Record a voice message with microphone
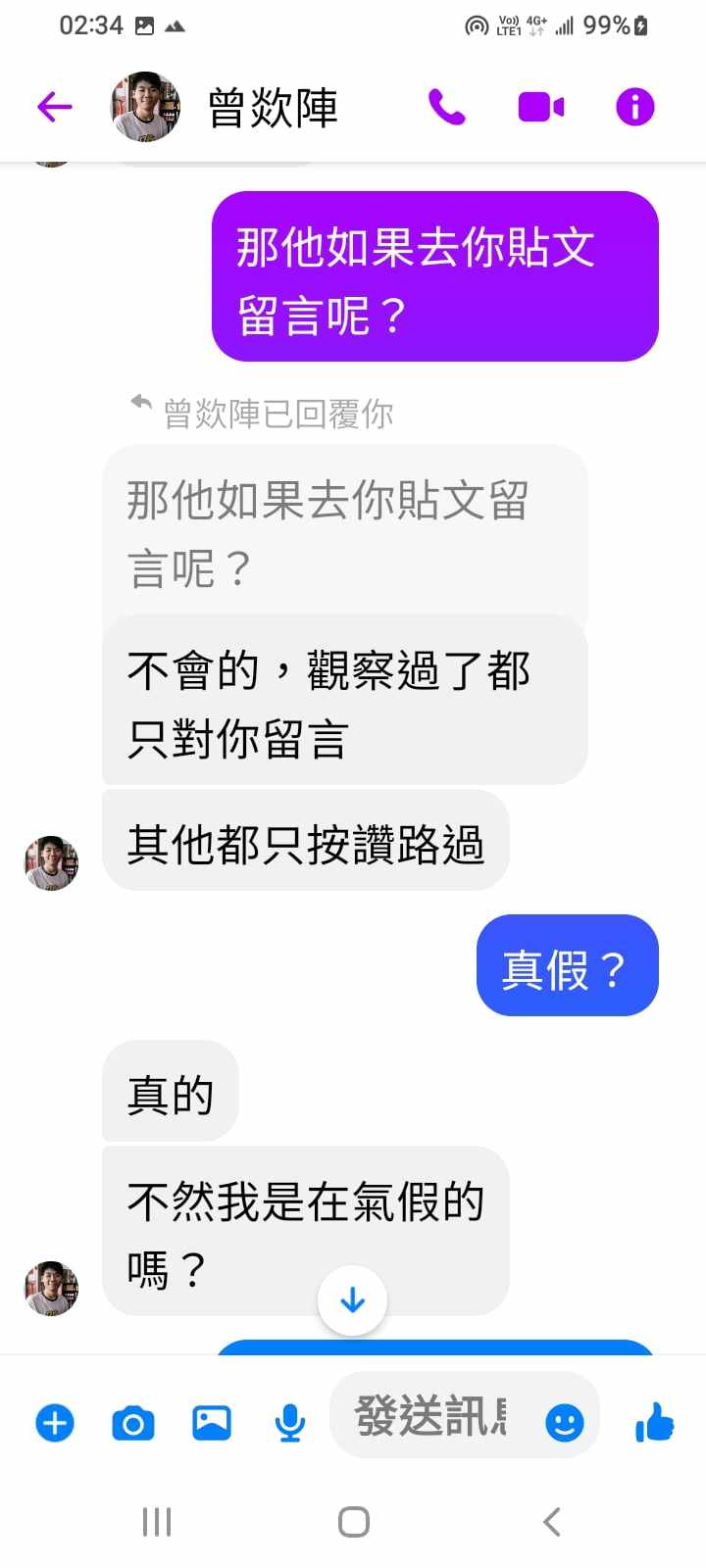Screen dimensions: 706x1568 click(289, 1422)
